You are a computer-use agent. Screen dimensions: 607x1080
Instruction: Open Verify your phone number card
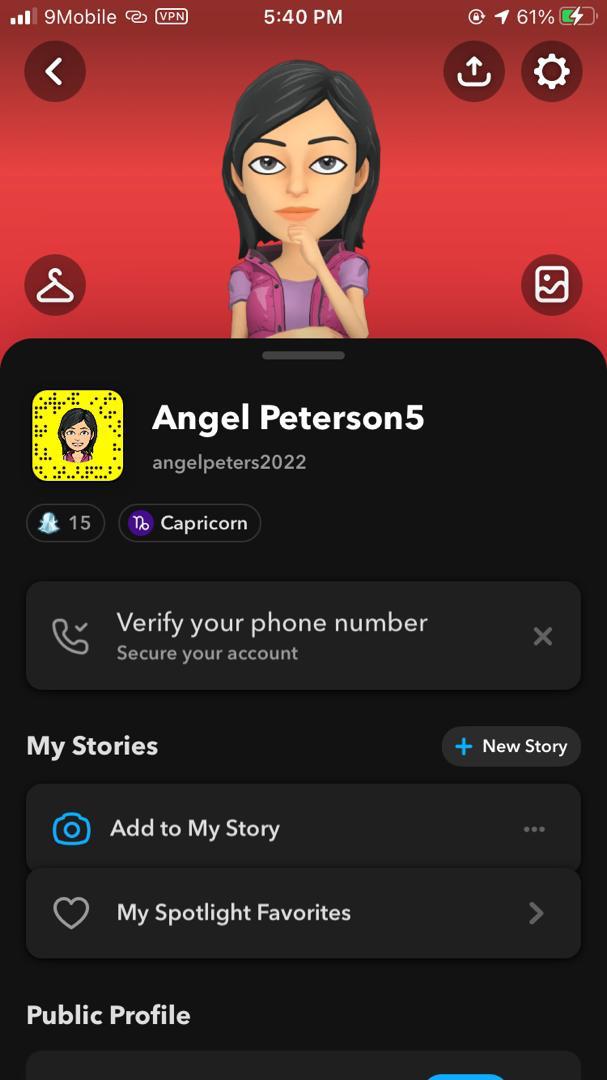[x=270, y=636]
